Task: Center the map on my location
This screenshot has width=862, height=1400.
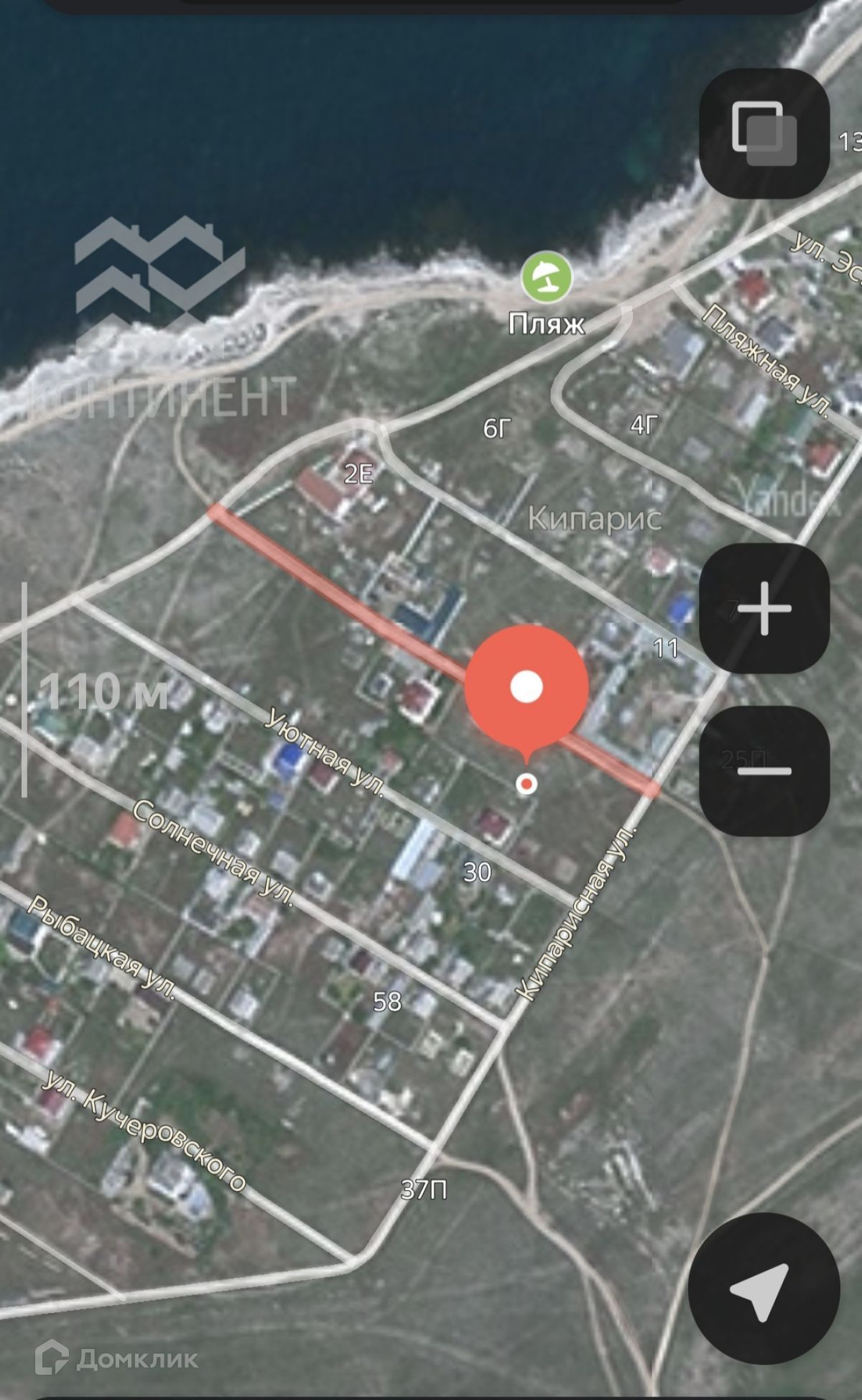Action: 763,1289
